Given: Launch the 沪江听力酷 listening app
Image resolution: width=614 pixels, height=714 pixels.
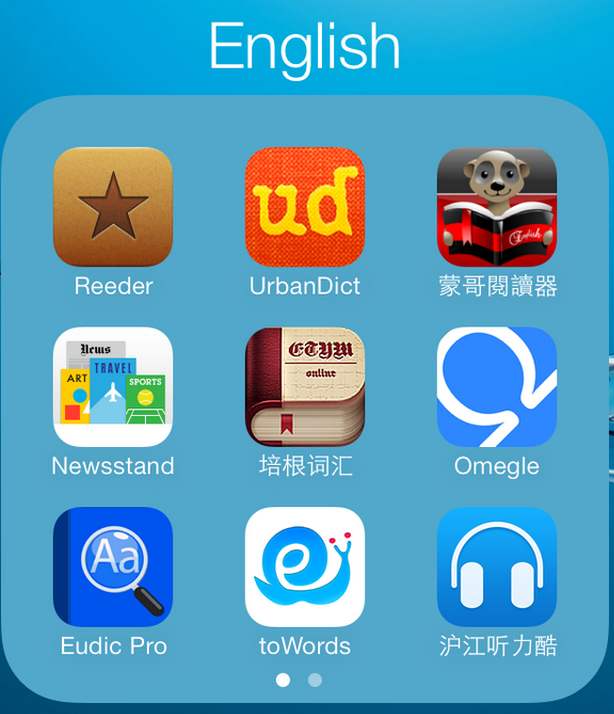Looking at the screenshot, I should coord(497,567).
